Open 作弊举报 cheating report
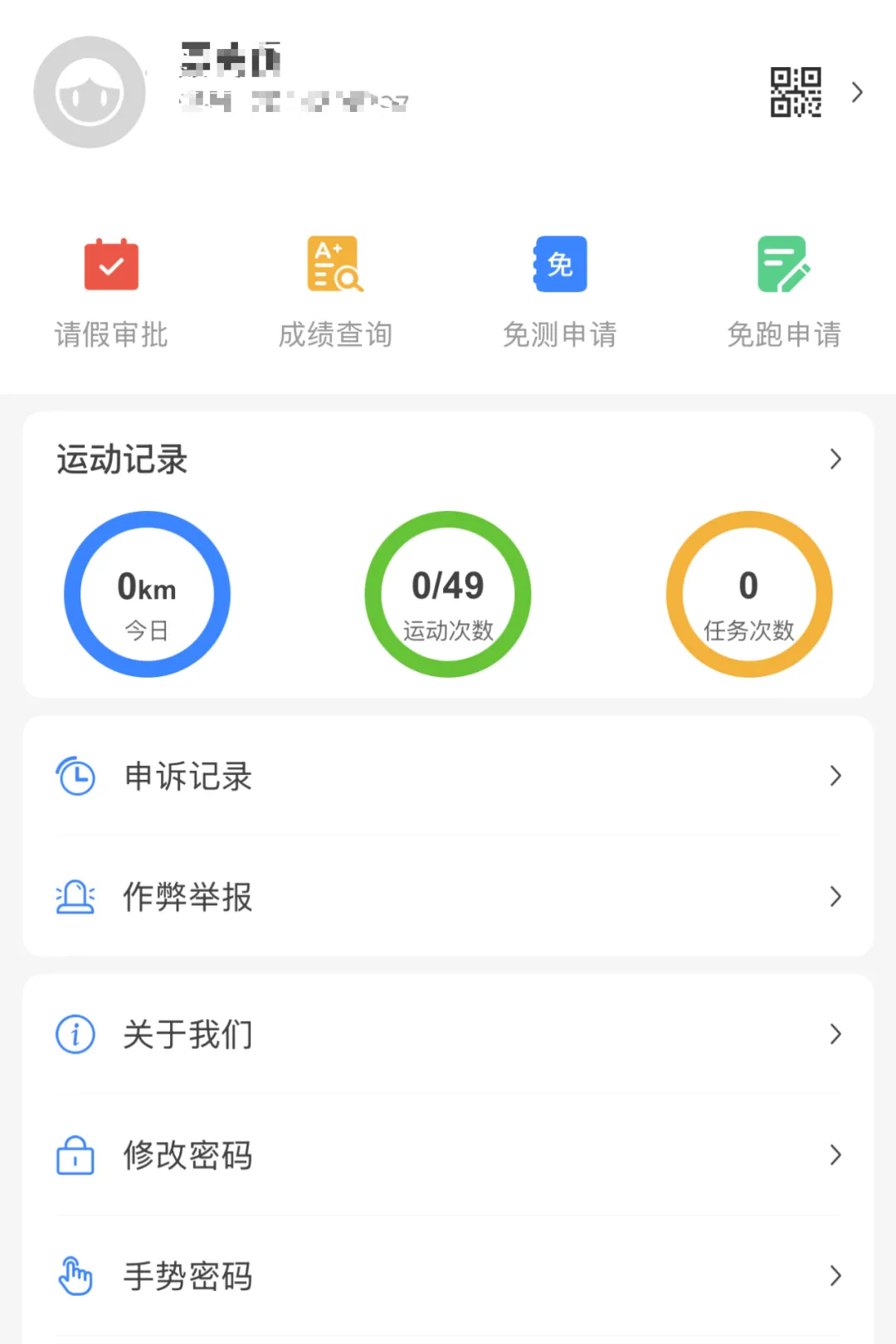The image size is (896, 1344). [448, 897]
